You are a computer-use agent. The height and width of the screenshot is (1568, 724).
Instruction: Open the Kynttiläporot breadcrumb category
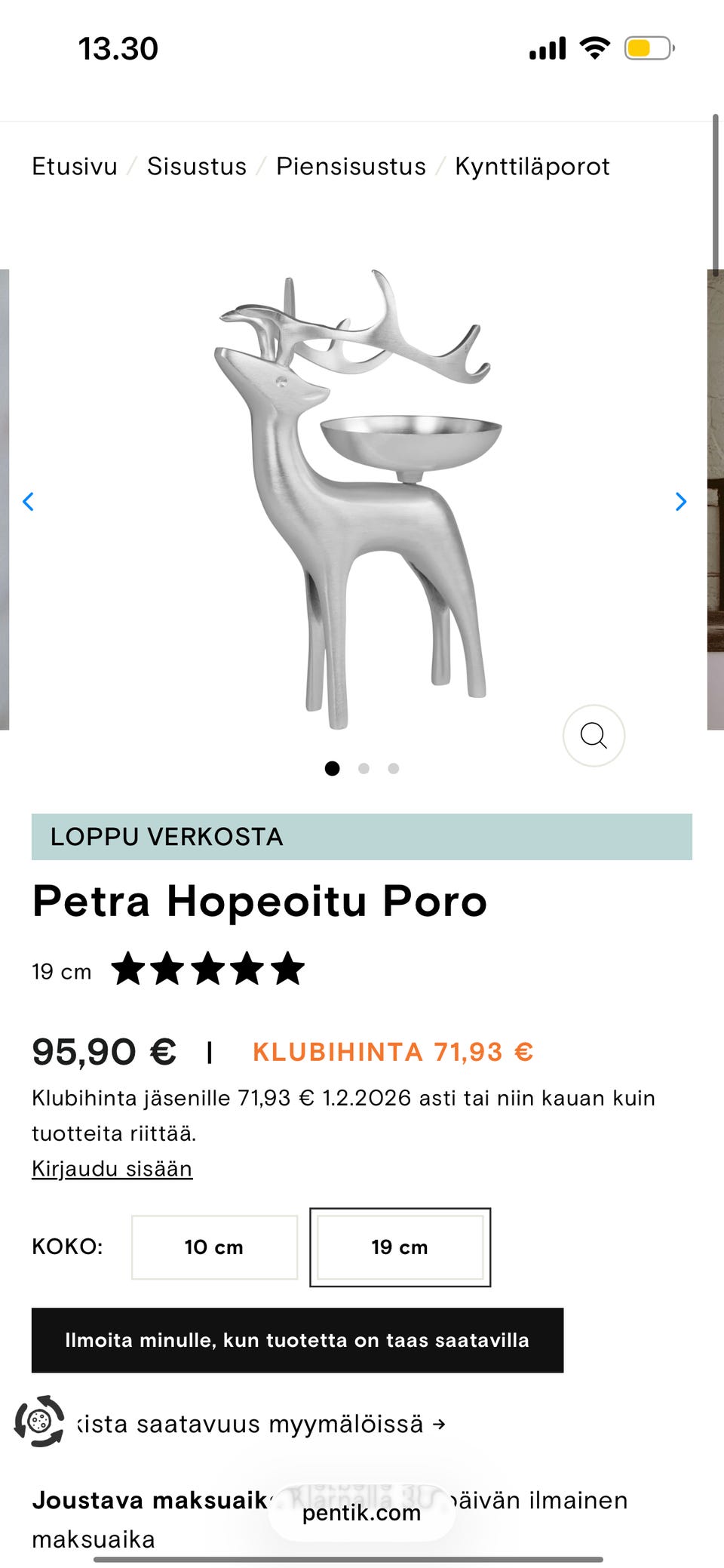[x=532, y=166]
